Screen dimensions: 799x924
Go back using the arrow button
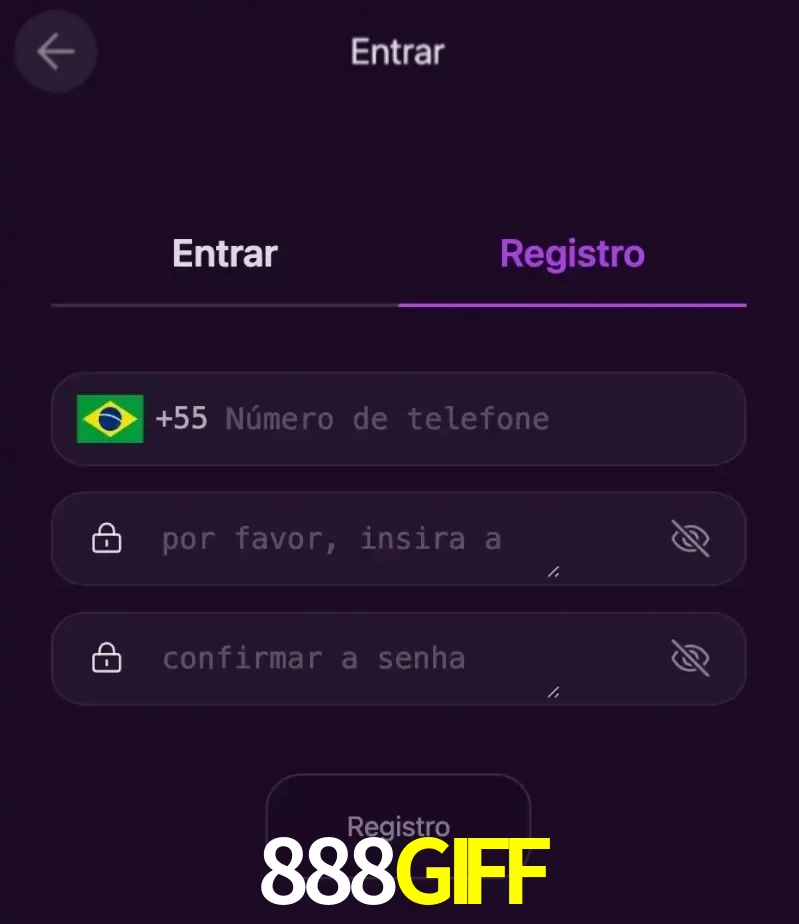coord(55,52)
